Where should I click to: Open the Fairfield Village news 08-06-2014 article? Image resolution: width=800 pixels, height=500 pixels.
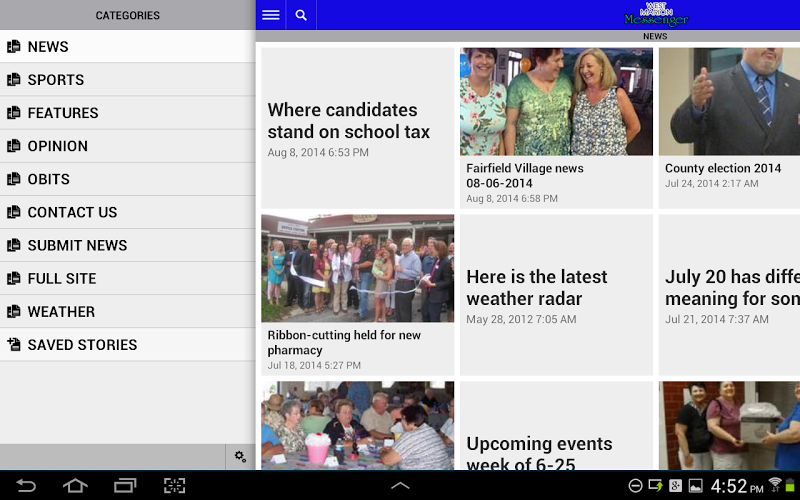point(556,127)
